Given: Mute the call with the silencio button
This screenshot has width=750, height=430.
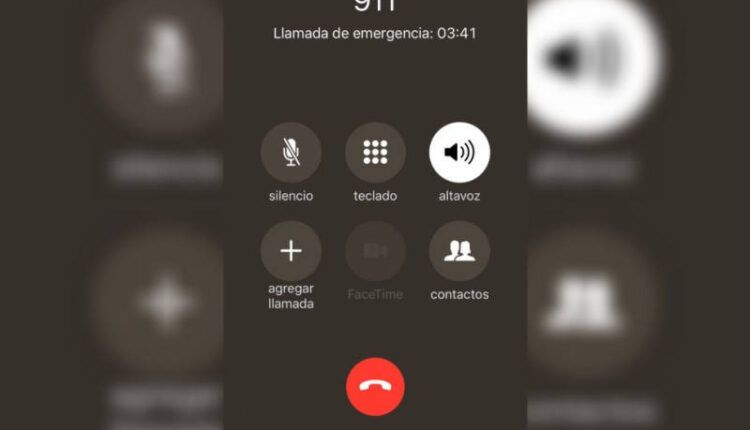Looking at the screenshot, I should tap(291, 153).
